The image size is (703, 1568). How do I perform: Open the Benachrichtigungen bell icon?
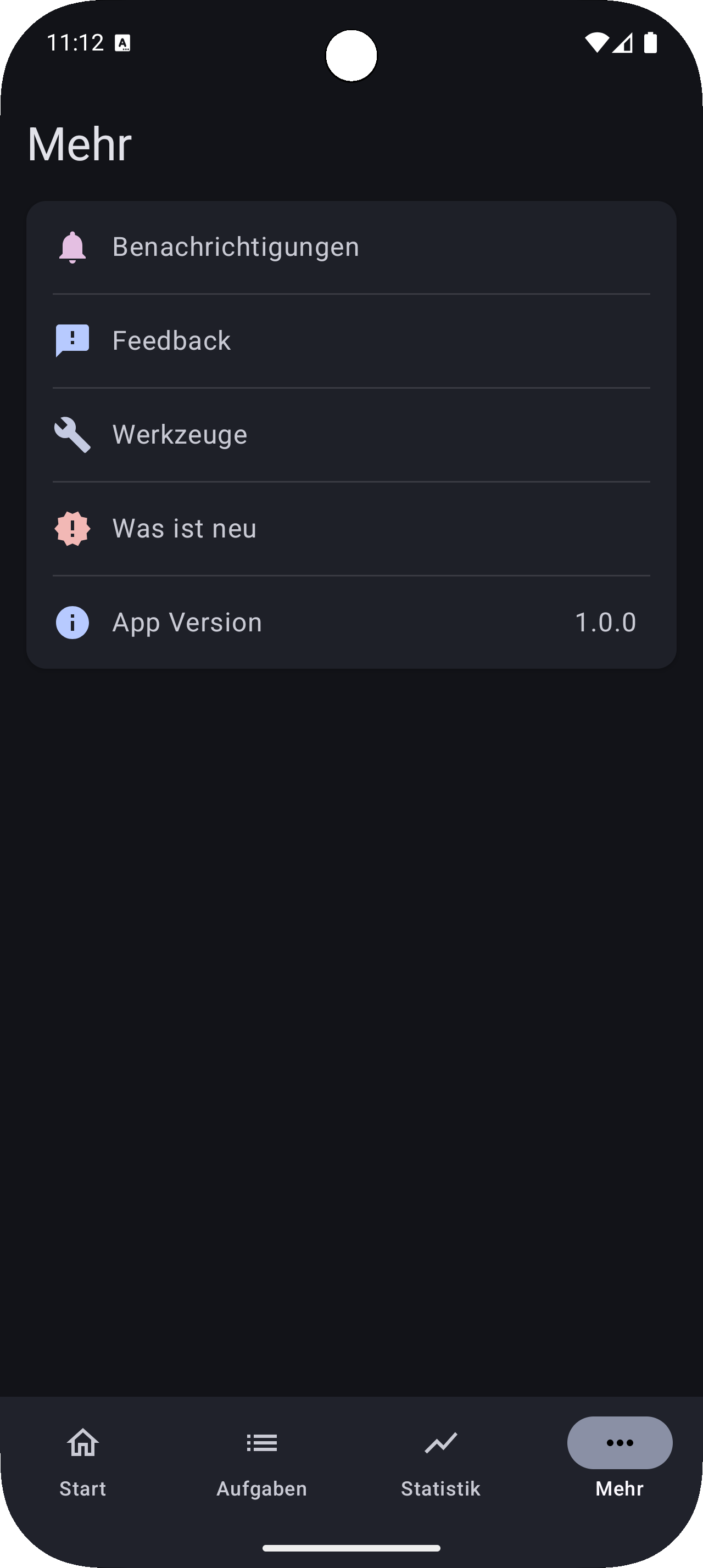[72, 246]
